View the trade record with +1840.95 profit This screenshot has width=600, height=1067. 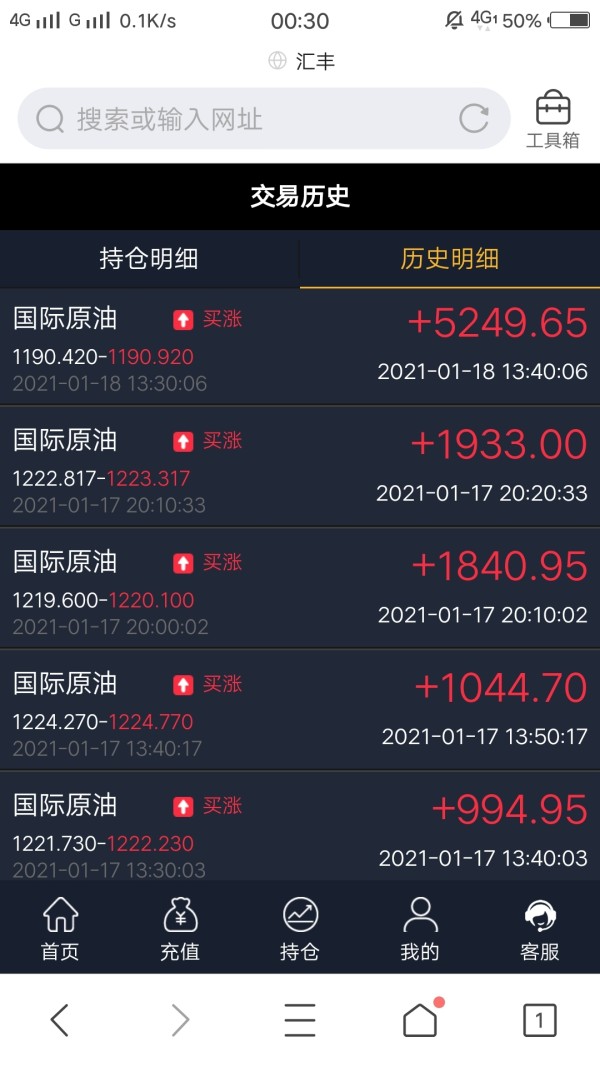[x=300, y=589]
